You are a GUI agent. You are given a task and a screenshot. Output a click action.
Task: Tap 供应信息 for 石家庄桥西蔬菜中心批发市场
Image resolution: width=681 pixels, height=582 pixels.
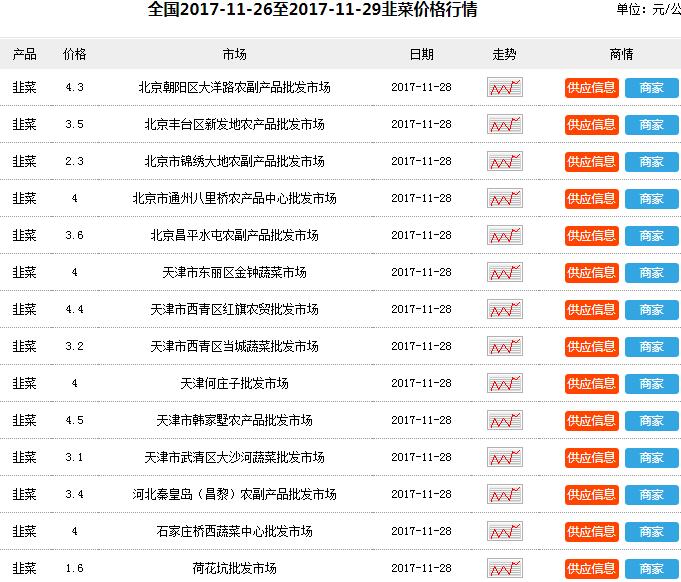pyautogui.click(x=591, y=532)
